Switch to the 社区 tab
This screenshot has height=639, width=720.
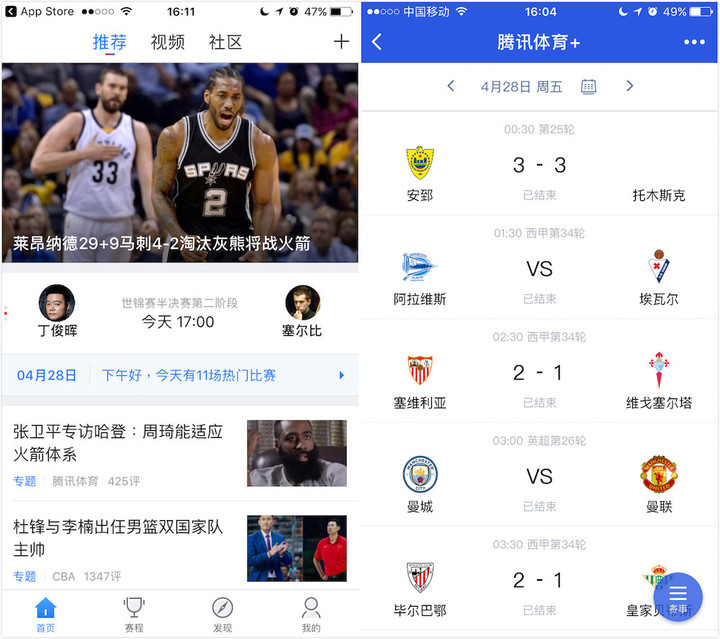point(225,42)
